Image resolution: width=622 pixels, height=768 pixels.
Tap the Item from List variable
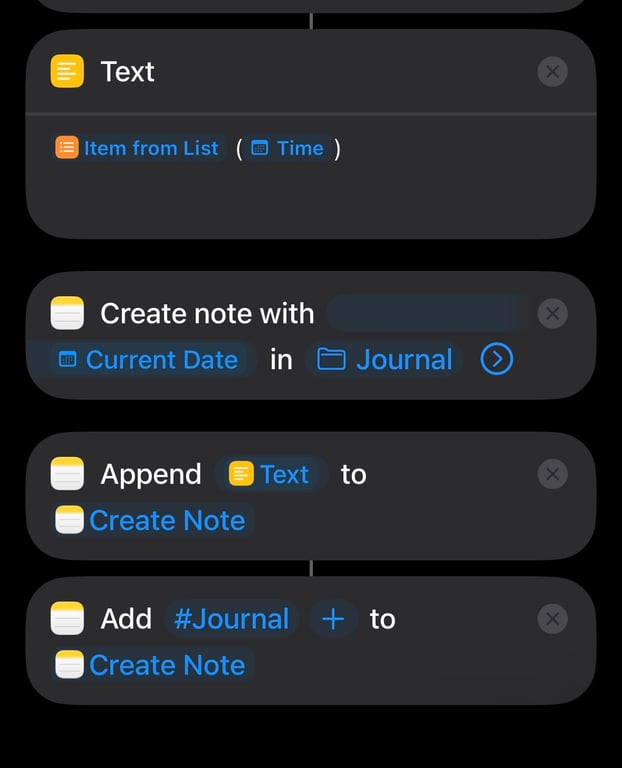click(138, 148)
